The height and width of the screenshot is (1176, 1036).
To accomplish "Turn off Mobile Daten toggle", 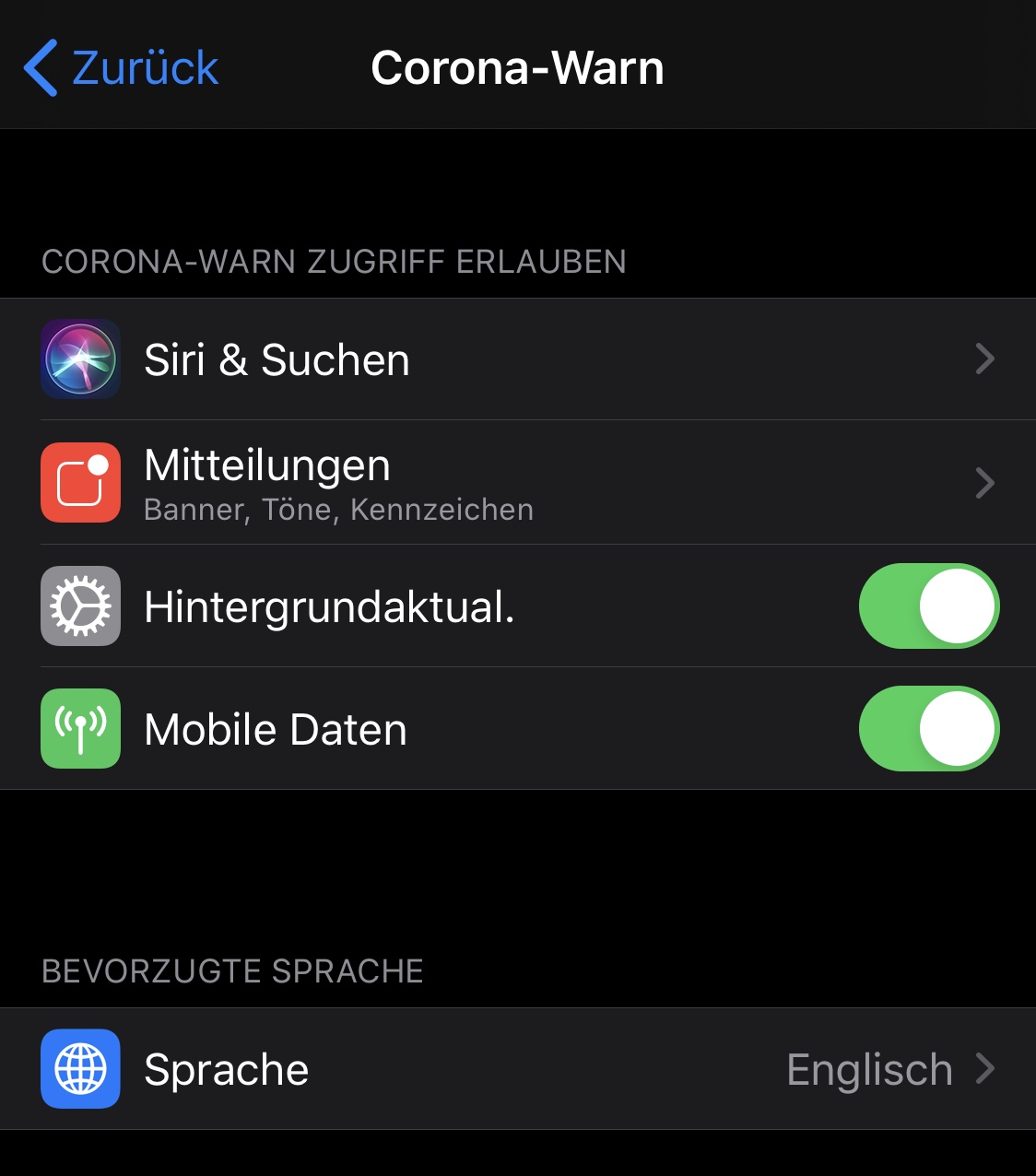I will pos(928,729).
